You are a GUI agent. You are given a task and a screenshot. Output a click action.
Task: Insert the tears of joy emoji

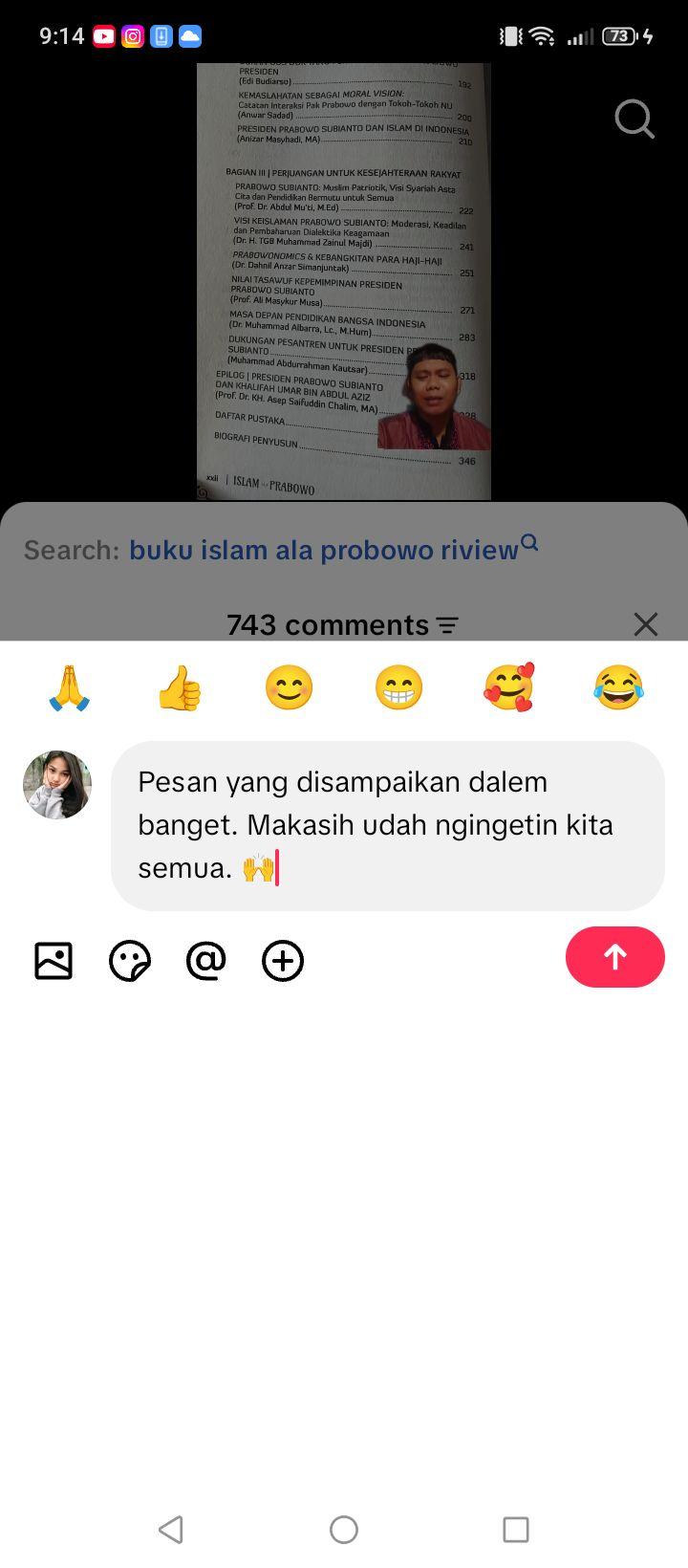pyautogui.click(x=618, y=687)
